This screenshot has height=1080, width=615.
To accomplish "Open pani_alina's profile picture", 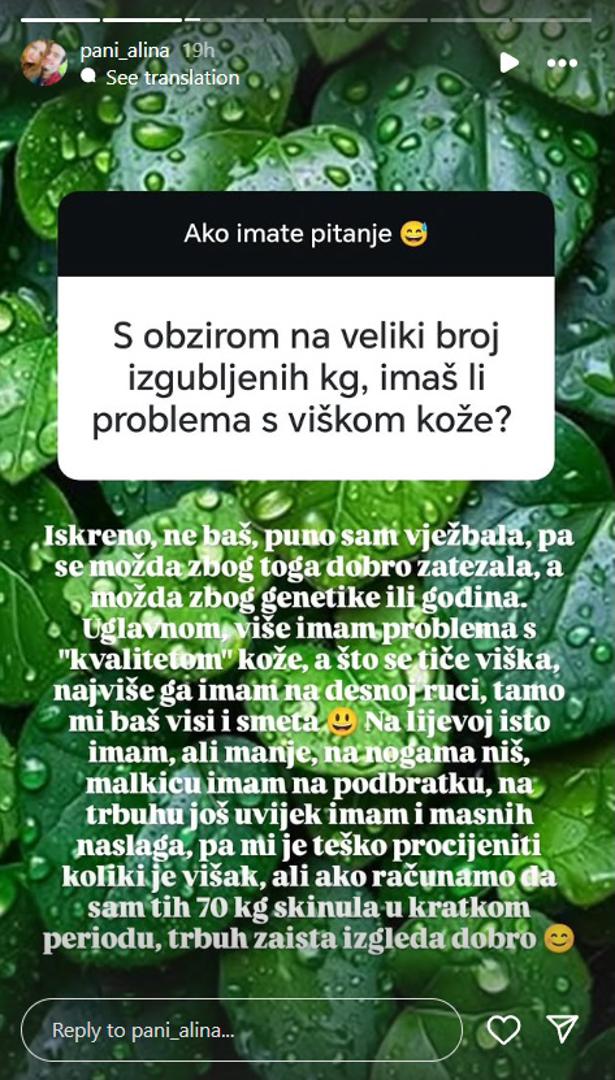I will [43, 62].
